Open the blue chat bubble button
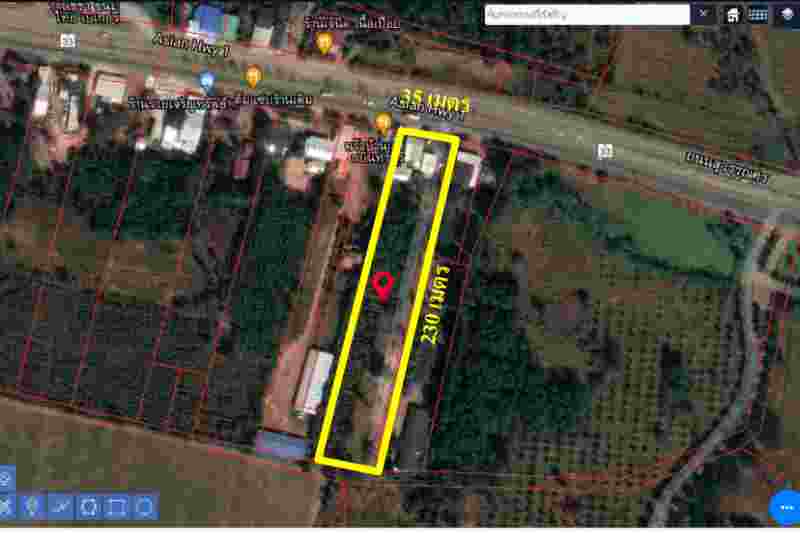 point(785,507)
